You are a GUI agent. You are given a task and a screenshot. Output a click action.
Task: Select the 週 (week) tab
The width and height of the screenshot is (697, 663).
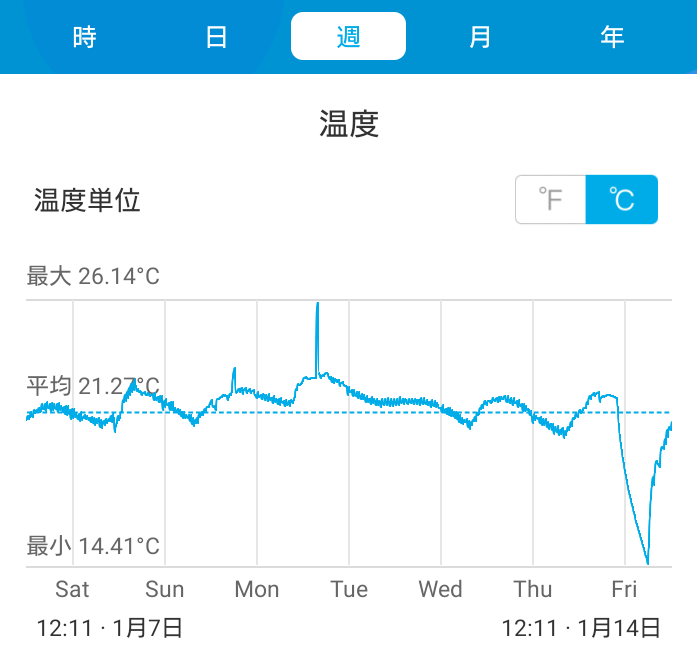click(x=348, y=37)
